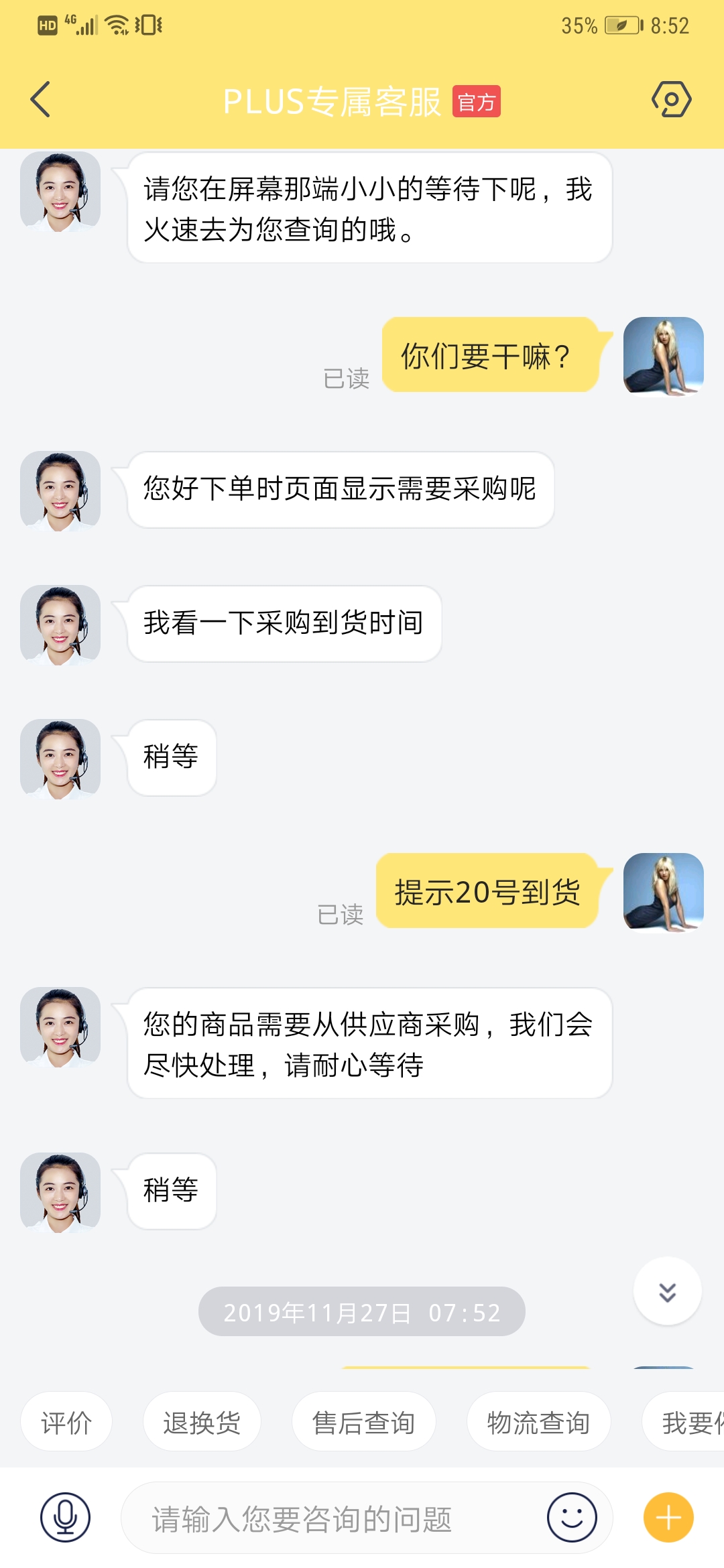Jump to latest messages arrow button

tap(667, 1291)
